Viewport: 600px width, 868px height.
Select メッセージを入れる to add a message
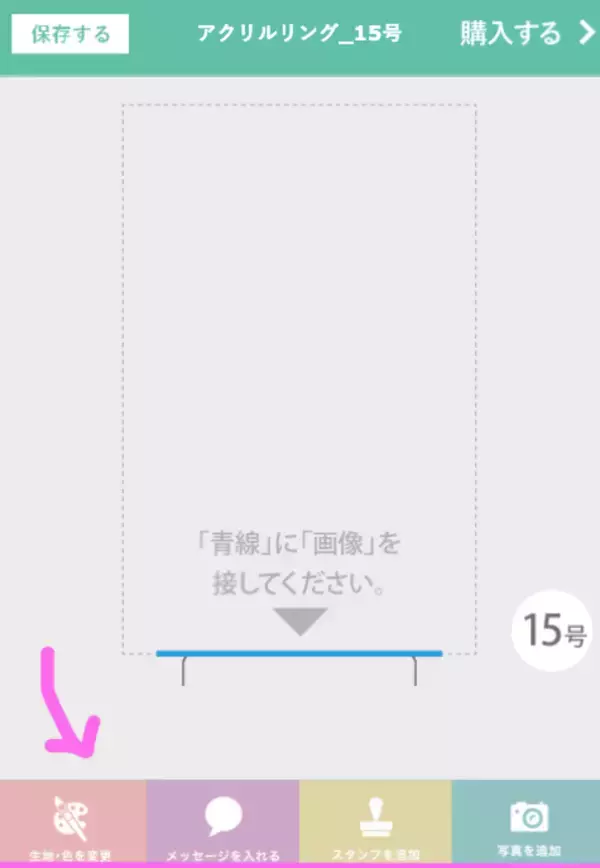coord(223,825)
